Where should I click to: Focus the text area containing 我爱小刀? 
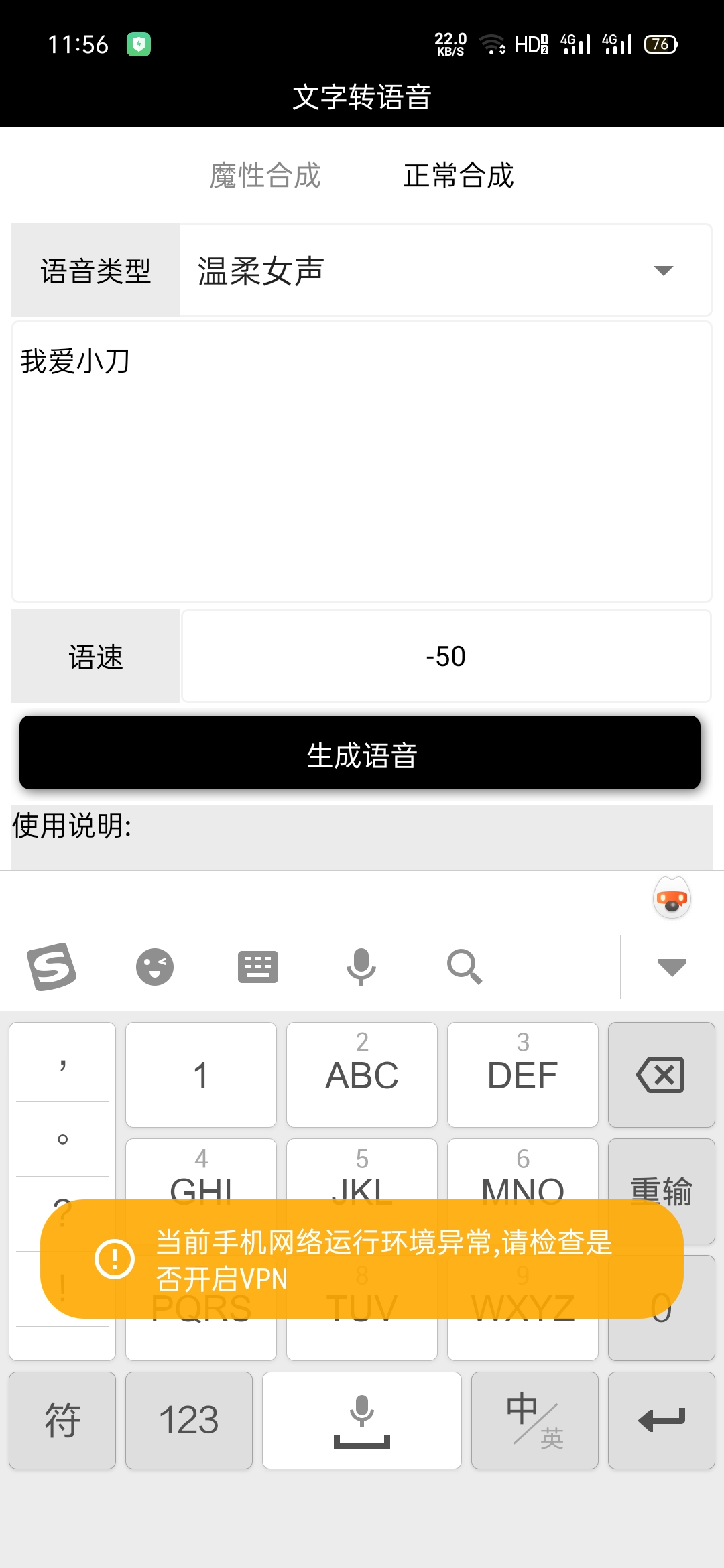362,461
